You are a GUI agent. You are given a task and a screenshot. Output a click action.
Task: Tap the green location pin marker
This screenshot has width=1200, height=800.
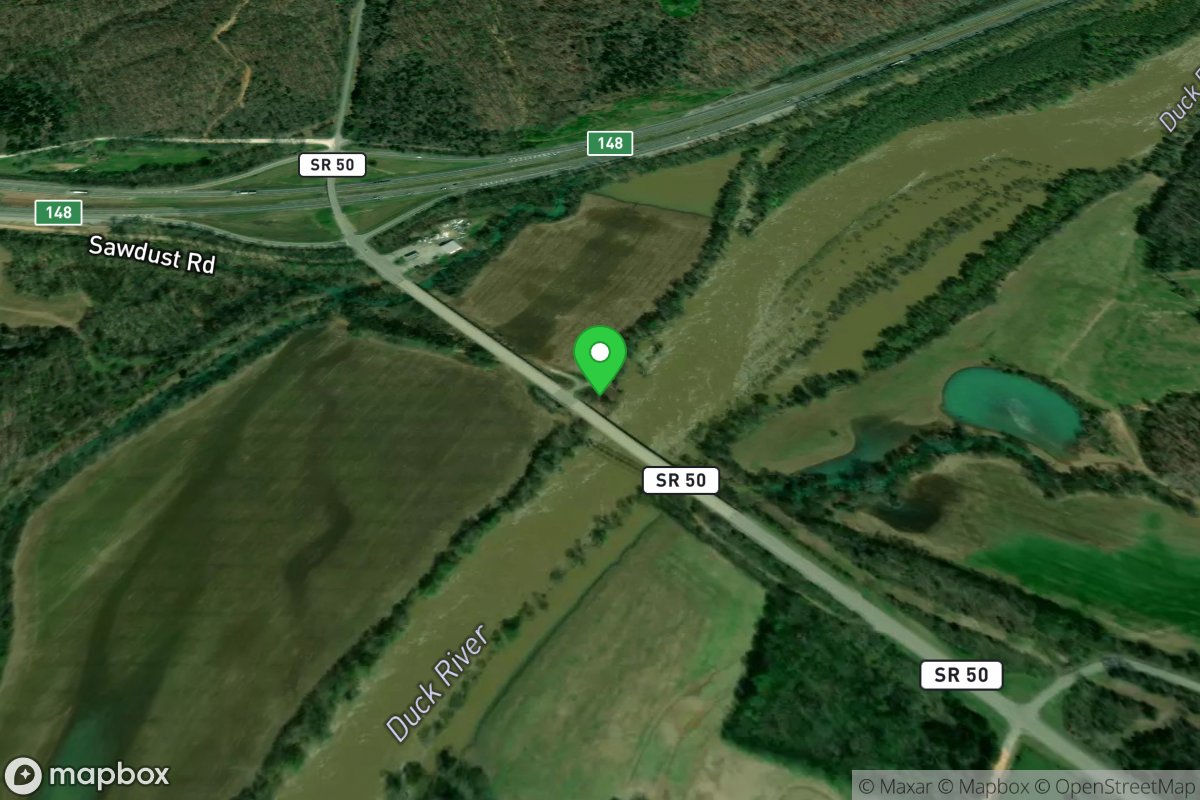coord(600,356)
